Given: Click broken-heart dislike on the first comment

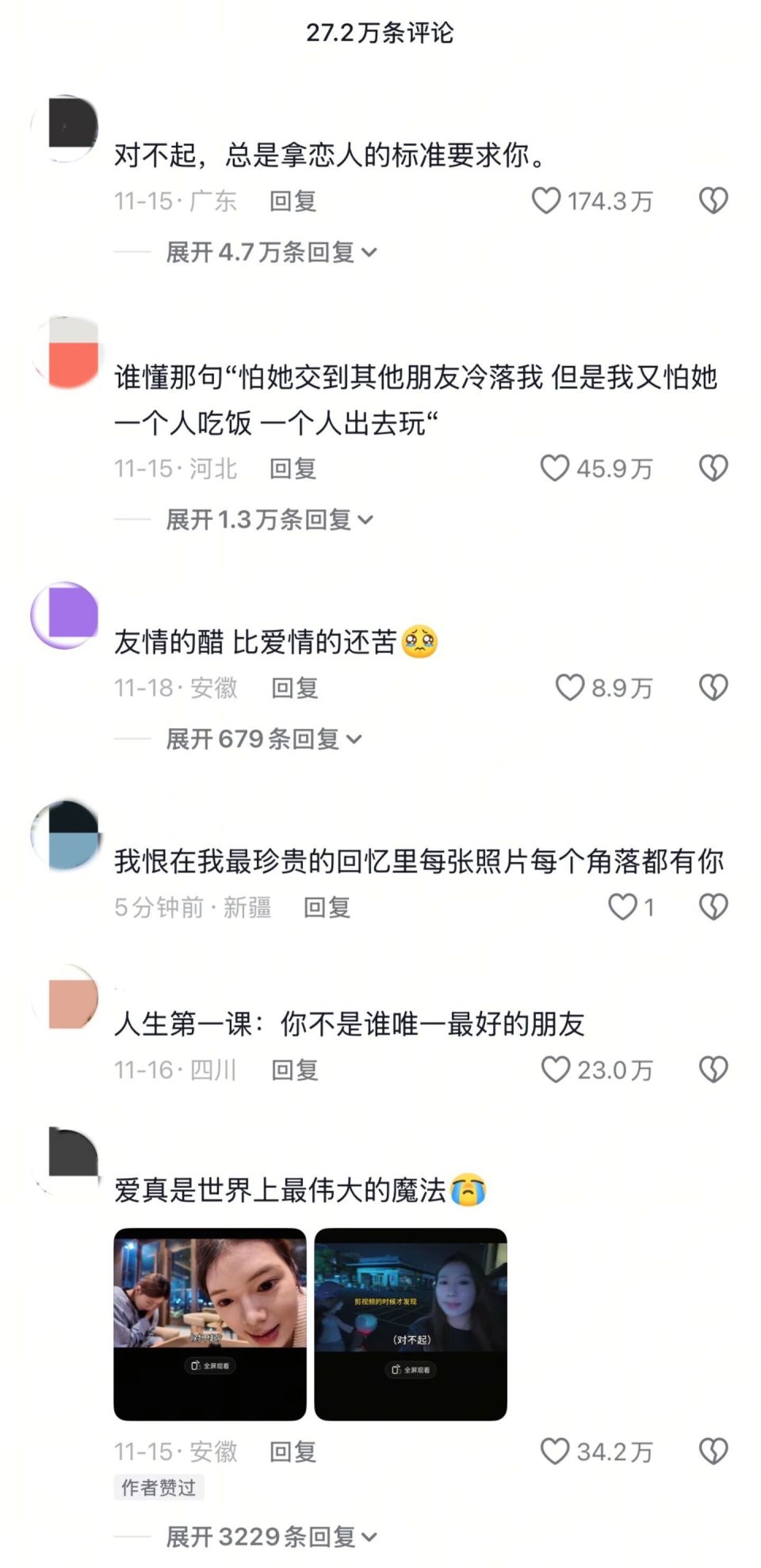Looking at the screenshot, I should [713, 202].
